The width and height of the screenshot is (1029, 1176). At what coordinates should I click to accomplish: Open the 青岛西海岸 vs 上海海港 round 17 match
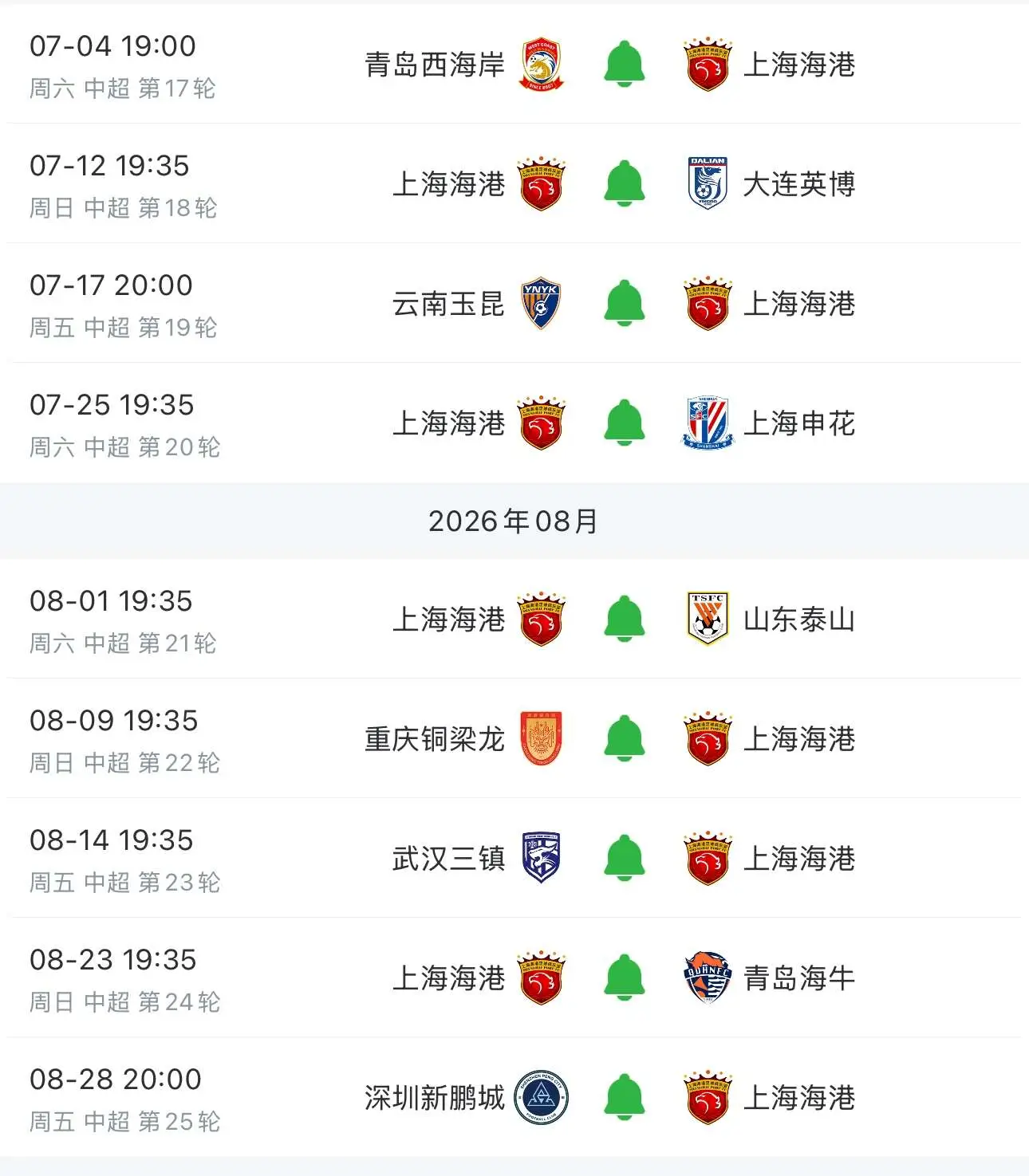[514, 64]
